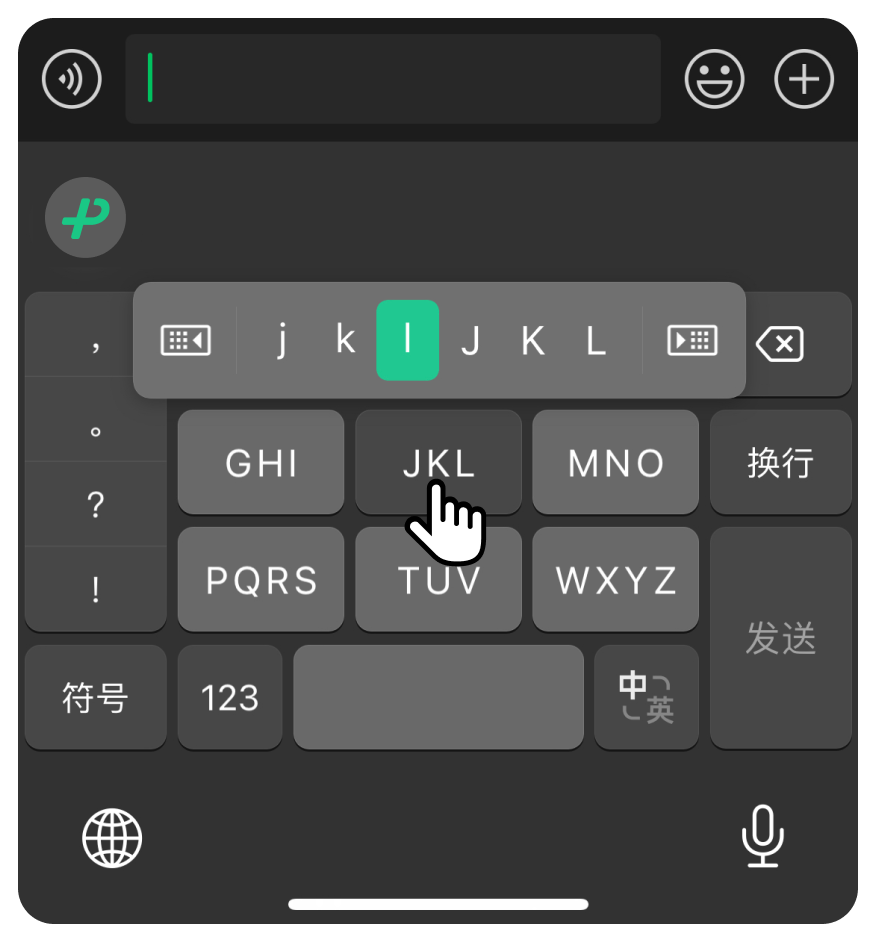
Task: Delete a character with backspace
Action: [x=780, y=345]
